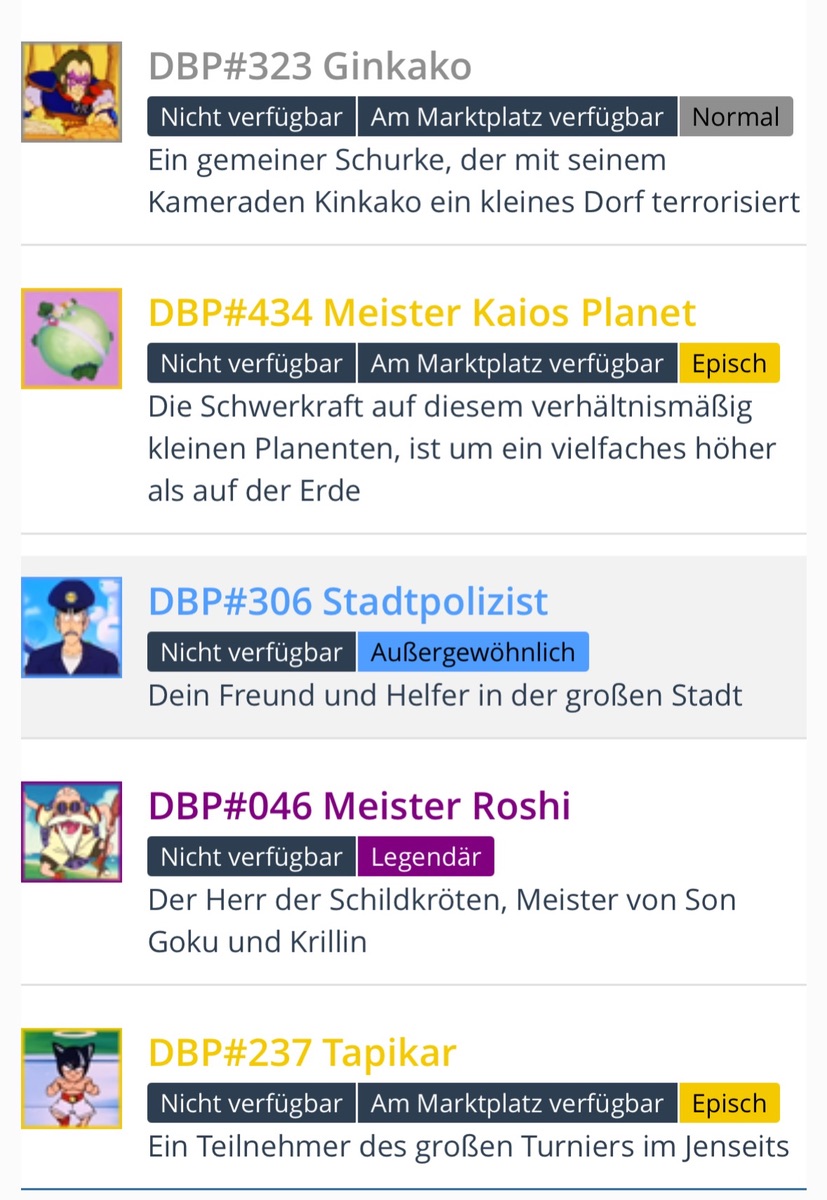Open the DBP#237 Tapikar entry
Image resolution: width=827 pixels, height=1200 pixels.
click(x=302, y=1053)
